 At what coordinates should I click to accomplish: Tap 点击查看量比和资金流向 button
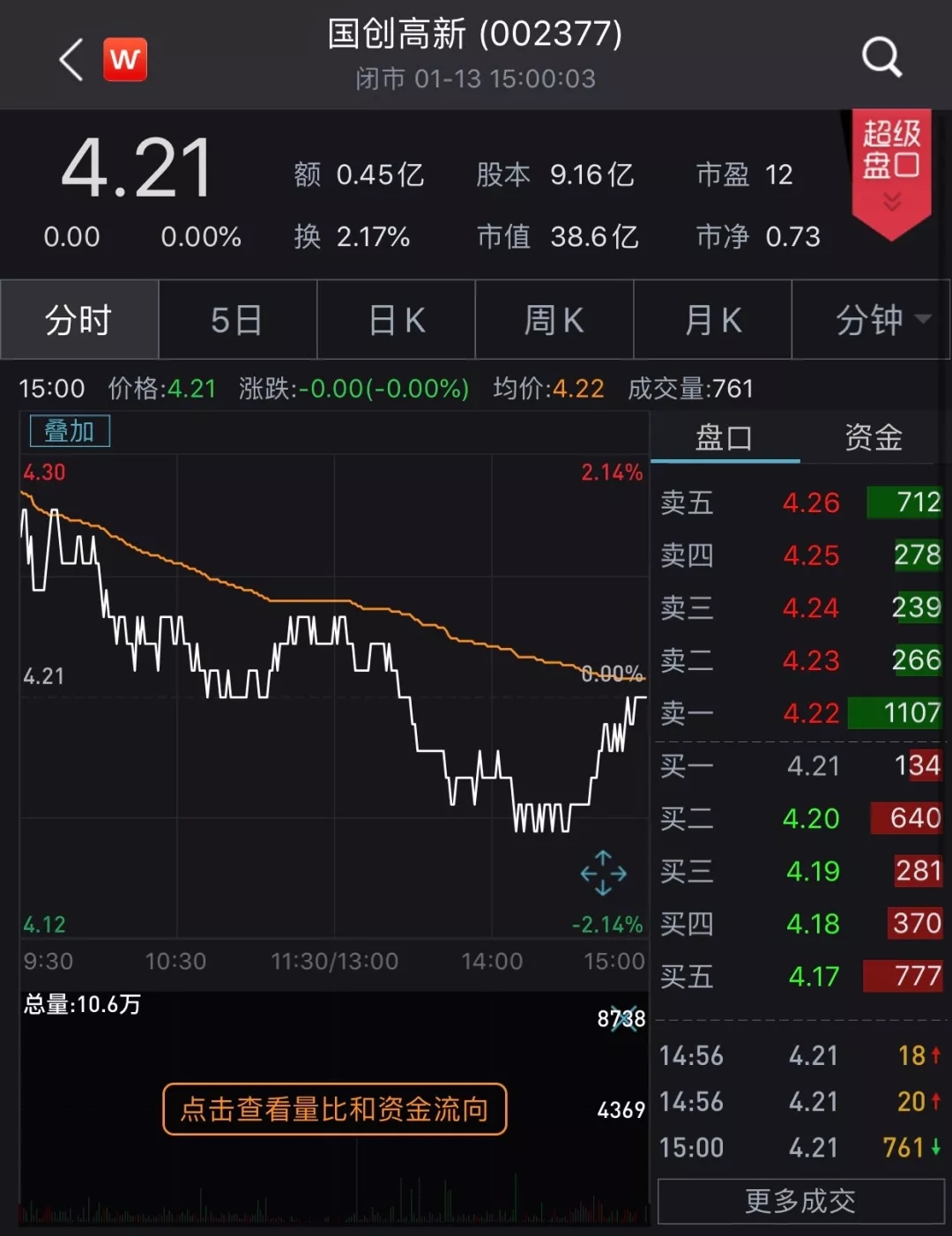[335, 1109]
